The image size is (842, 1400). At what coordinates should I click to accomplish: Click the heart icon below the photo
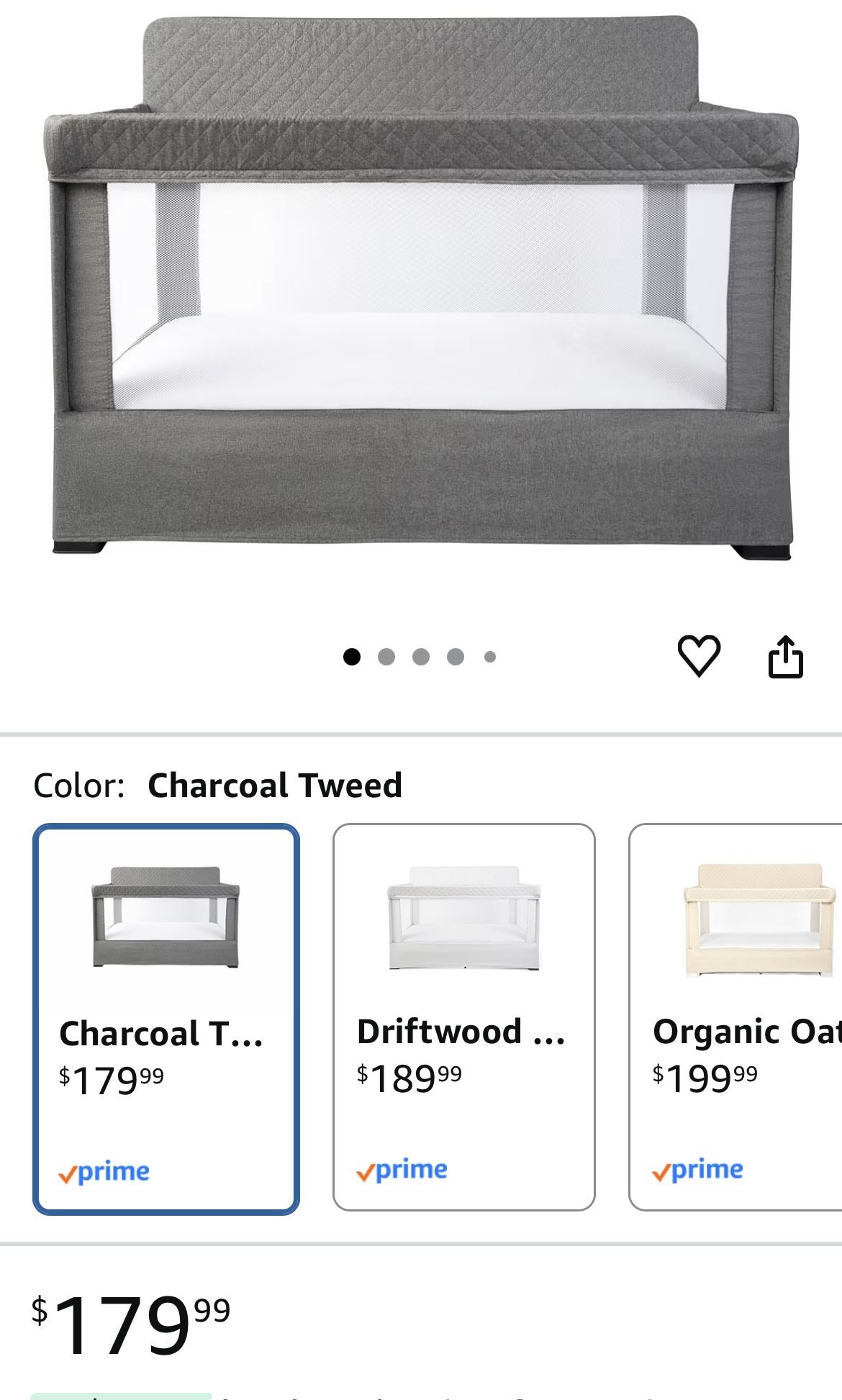(699, 657)
